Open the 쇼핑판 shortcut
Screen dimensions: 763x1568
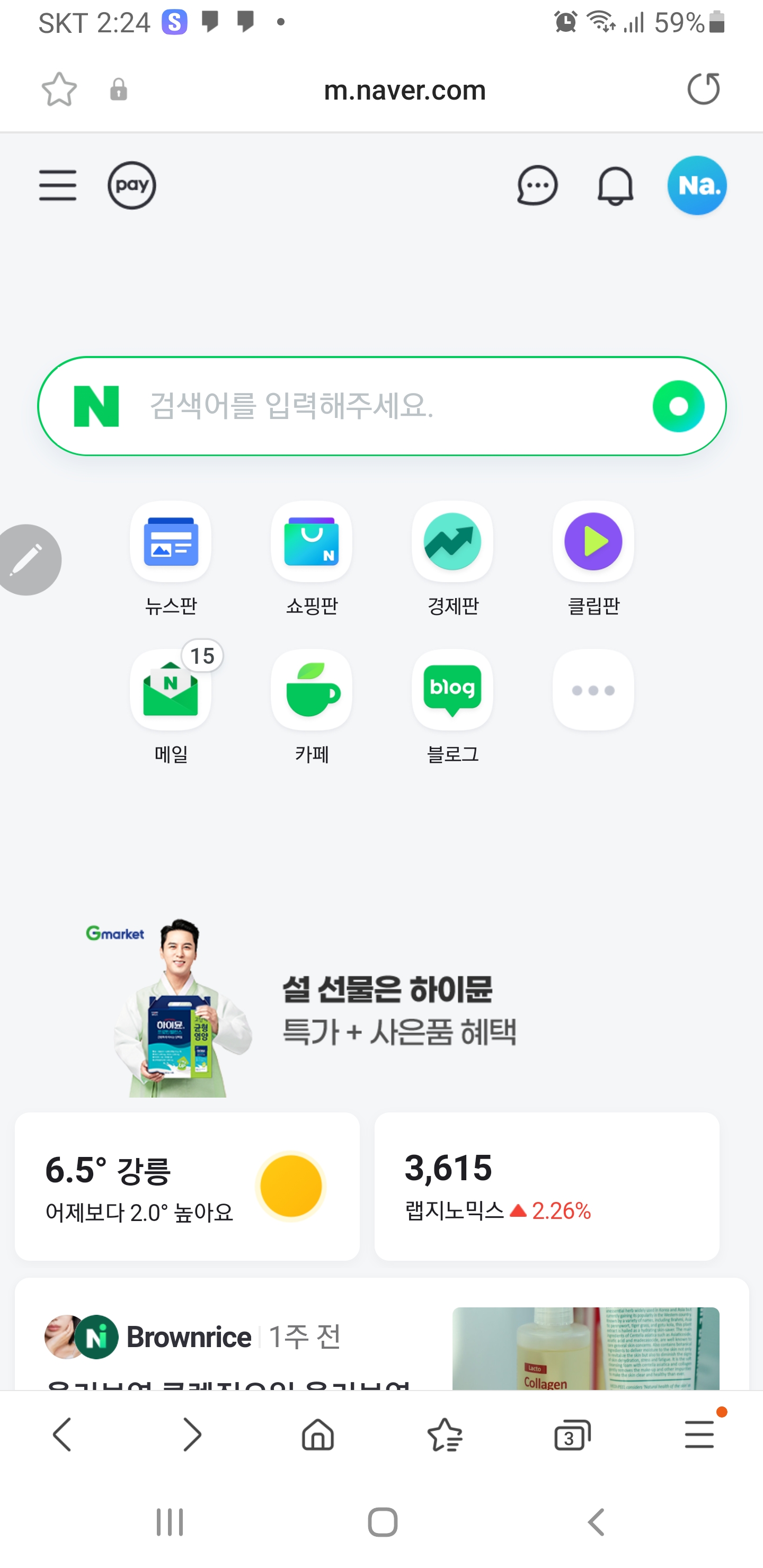(x=311, y=542)
